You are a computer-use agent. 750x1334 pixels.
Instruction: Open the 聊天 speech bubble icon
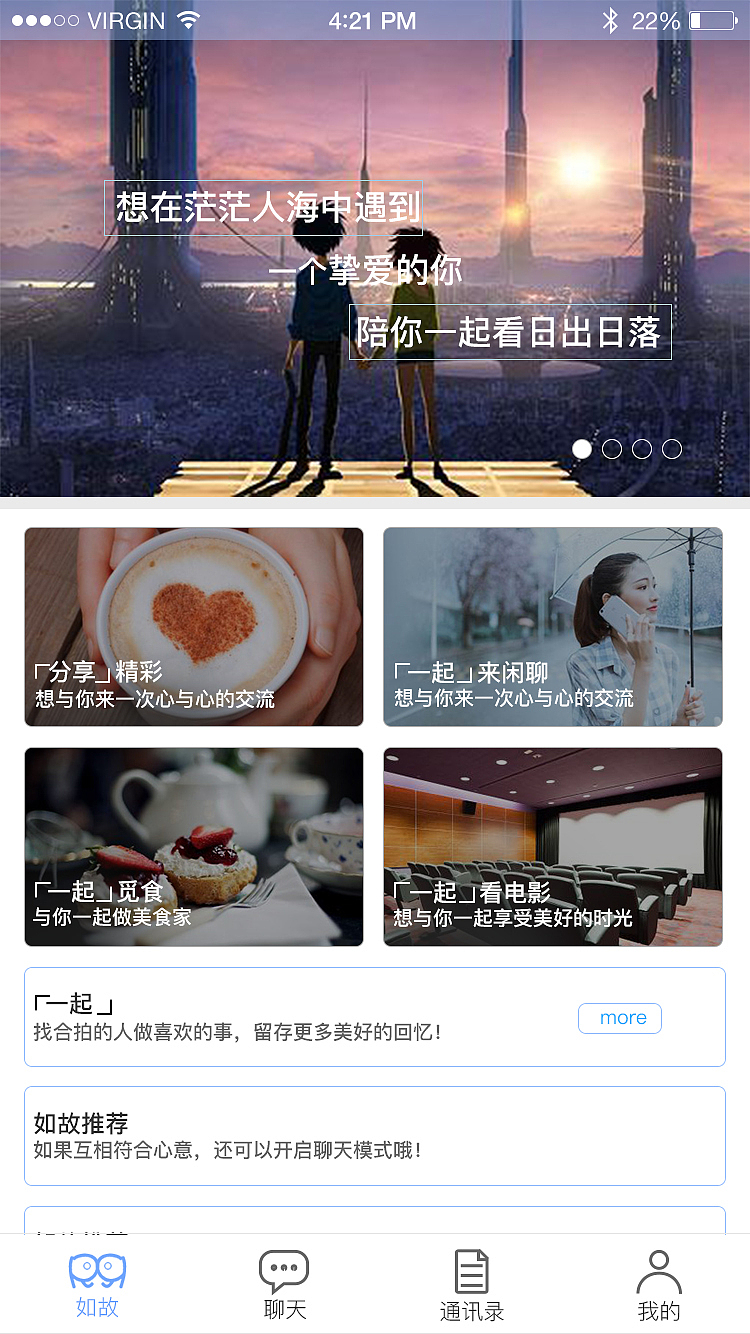tap(284, 1268)
